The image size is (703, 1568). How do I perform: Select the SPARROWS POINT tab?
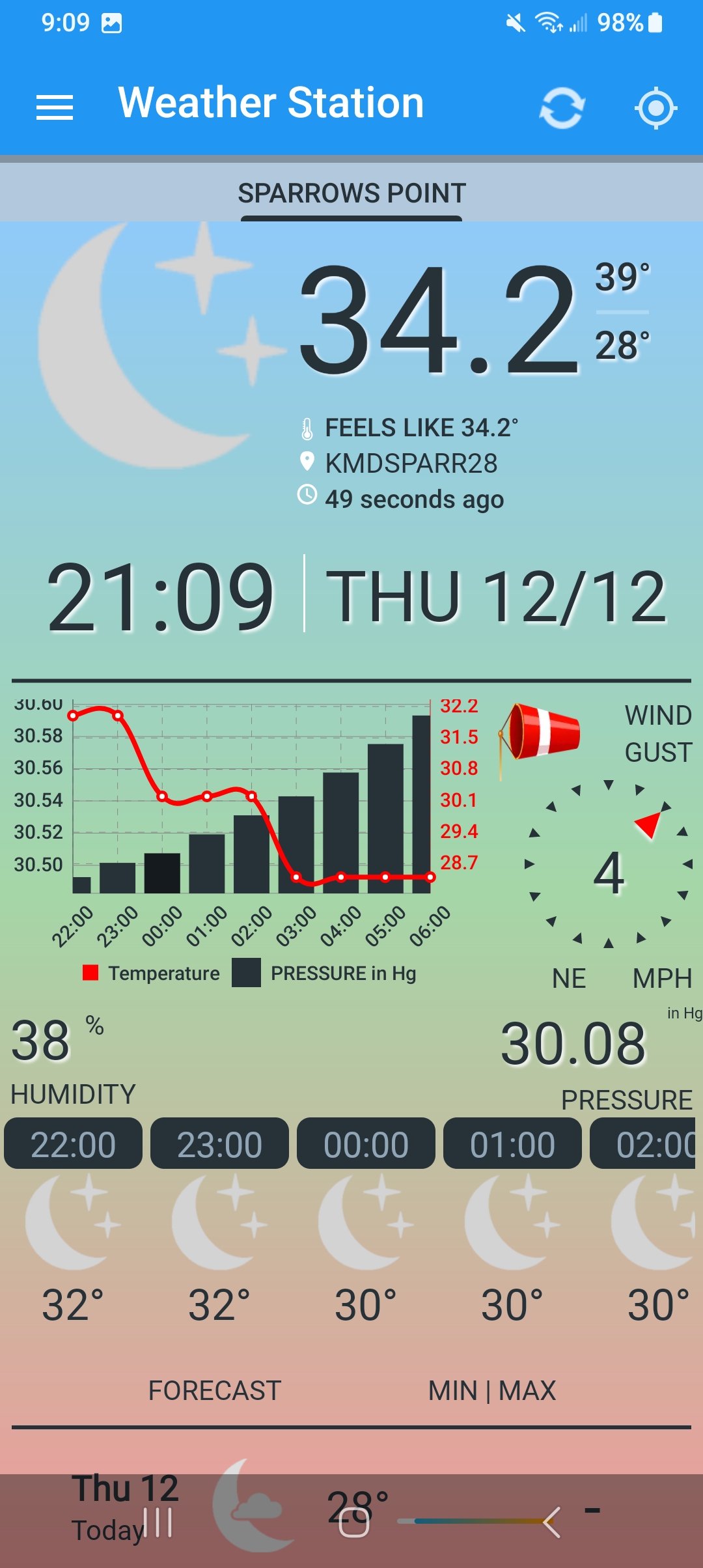coord(351,193)
